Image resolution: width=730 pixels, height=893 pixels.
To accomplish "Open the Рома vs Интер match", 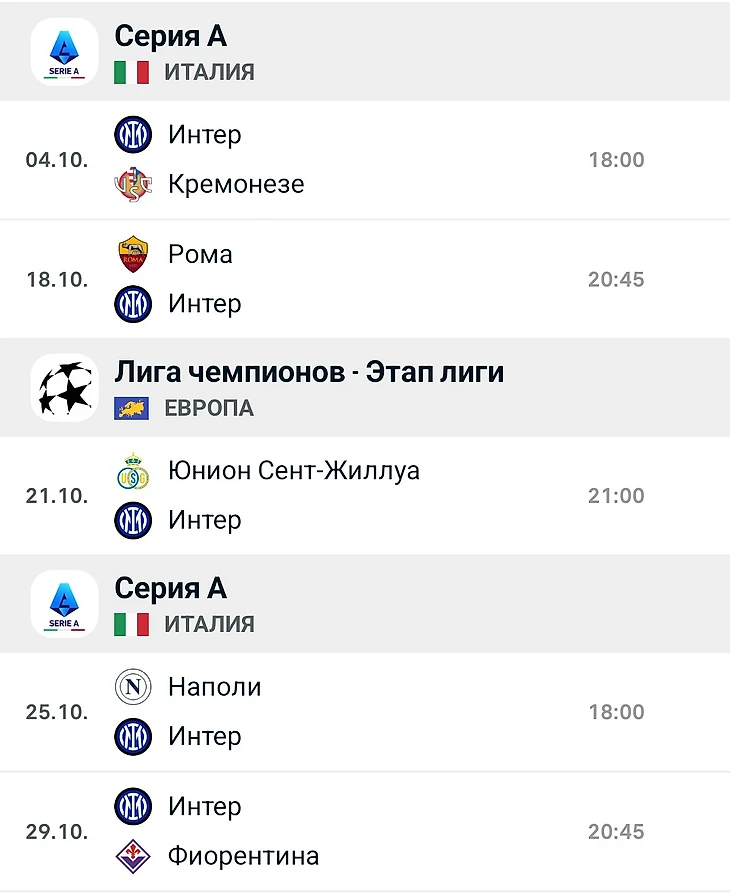I will 365,279.
